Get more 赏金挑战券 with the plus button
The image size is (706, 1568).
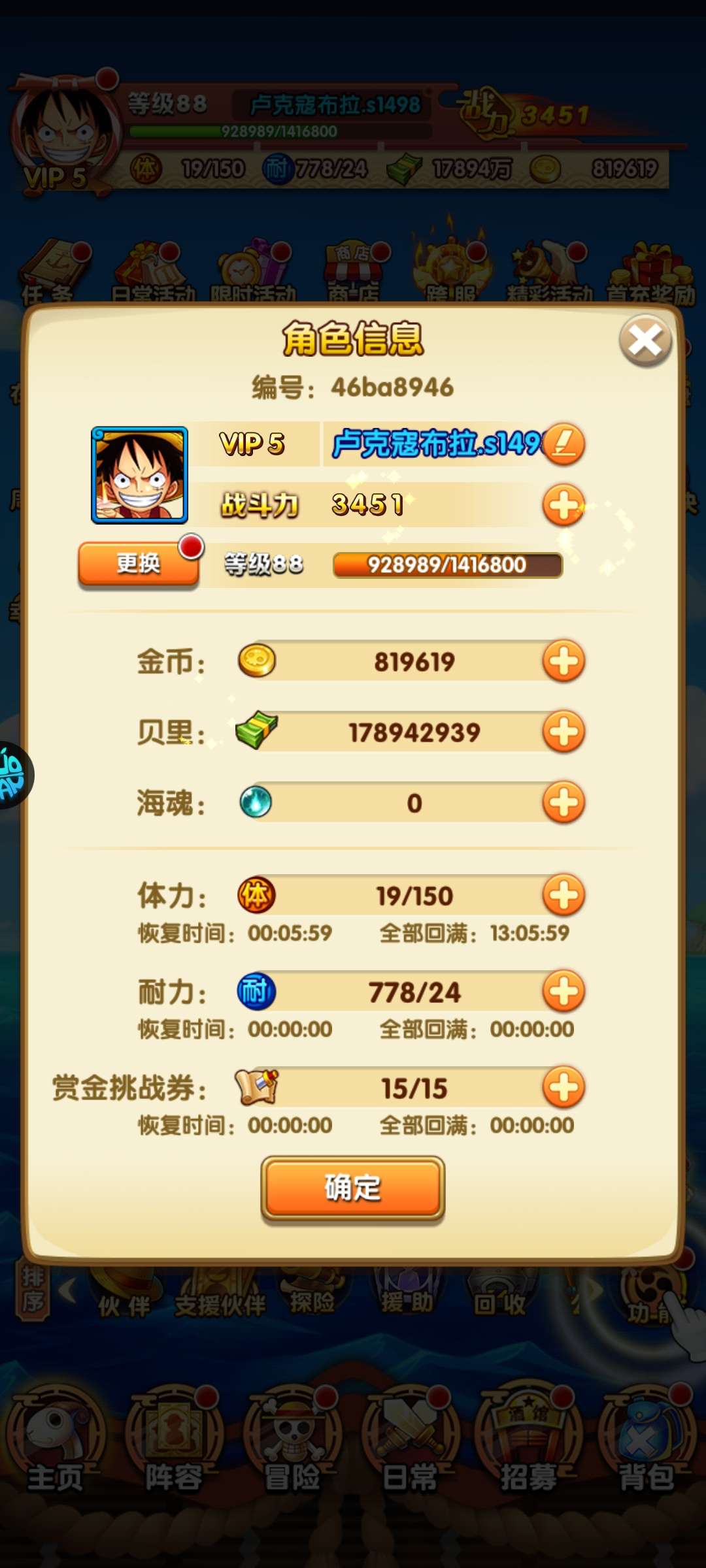click(563, 1088)
